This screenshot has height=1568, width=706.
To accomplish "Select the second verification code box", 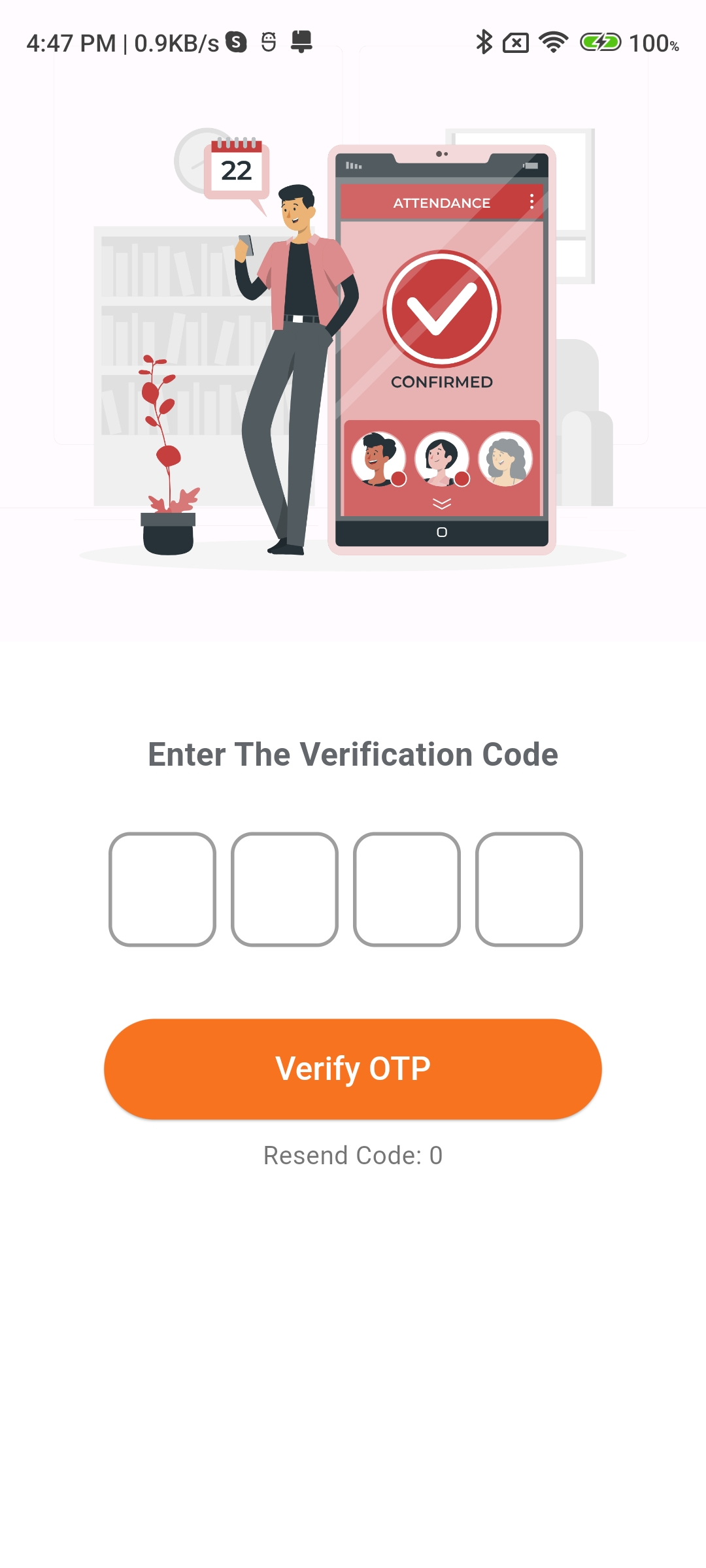I will (x=284, y=889).
